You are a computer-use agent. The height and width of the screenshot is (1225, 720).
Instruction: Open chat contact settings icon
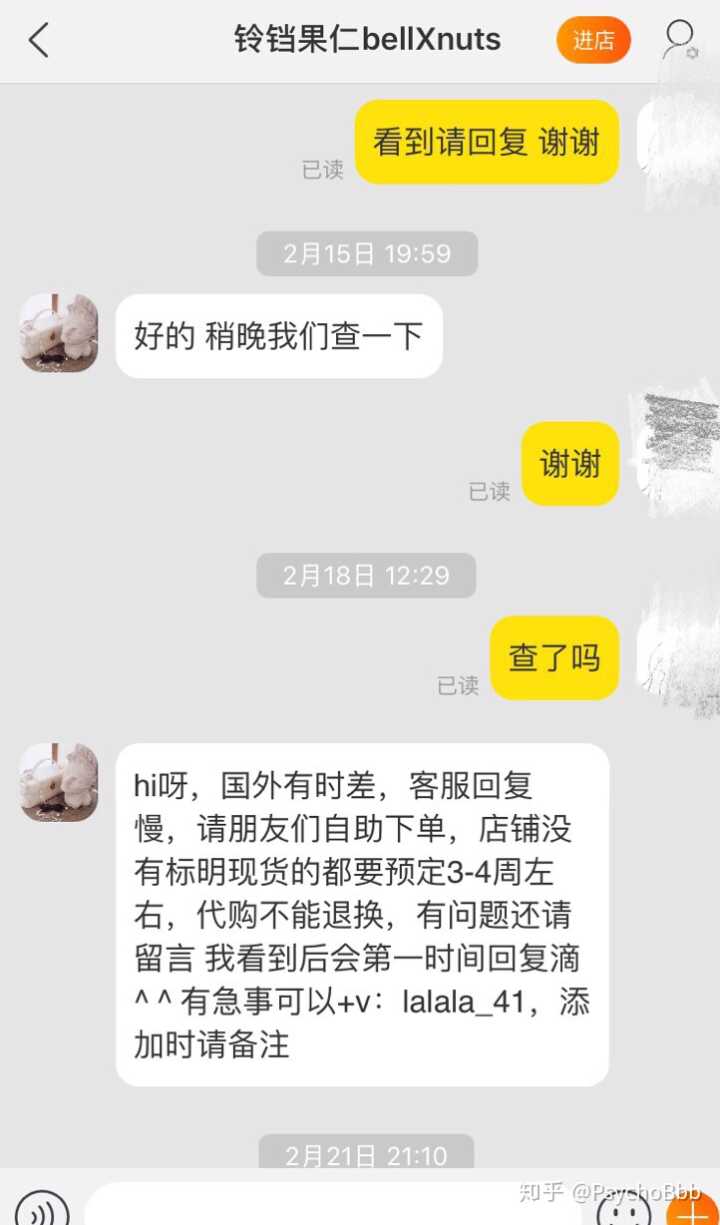[x=680, y=41]
